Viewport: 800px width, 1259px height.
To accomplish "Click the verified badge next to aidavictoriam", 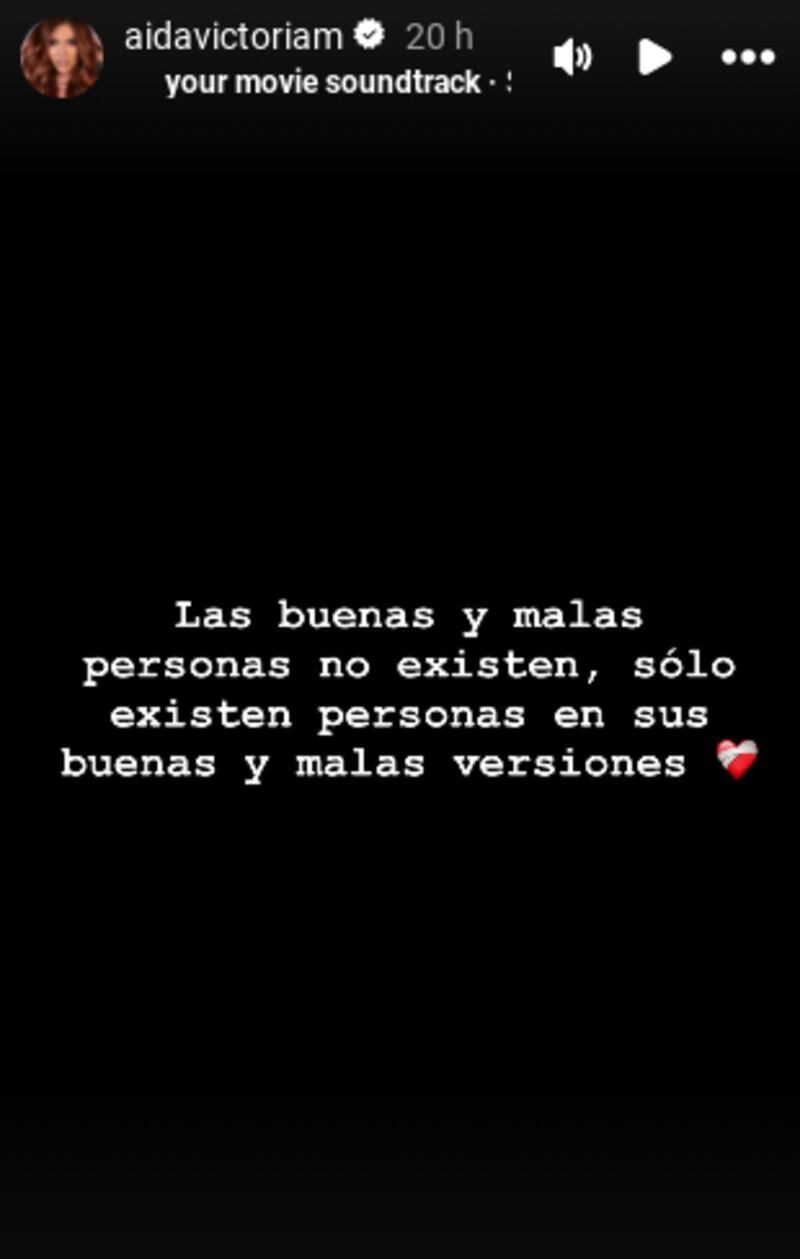I will (x=369, y=35).
